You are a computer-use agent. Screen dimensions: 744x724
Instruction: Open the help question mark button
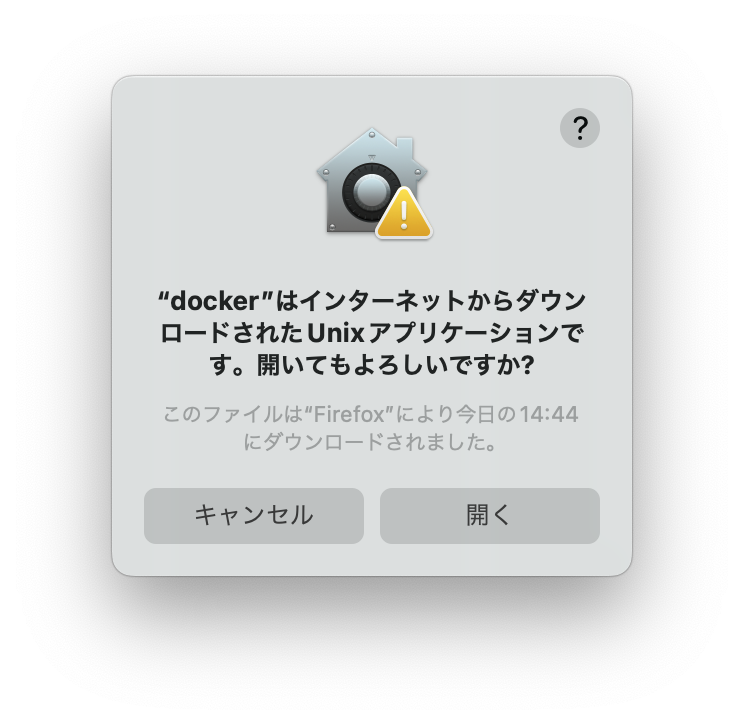pos(579,128)
